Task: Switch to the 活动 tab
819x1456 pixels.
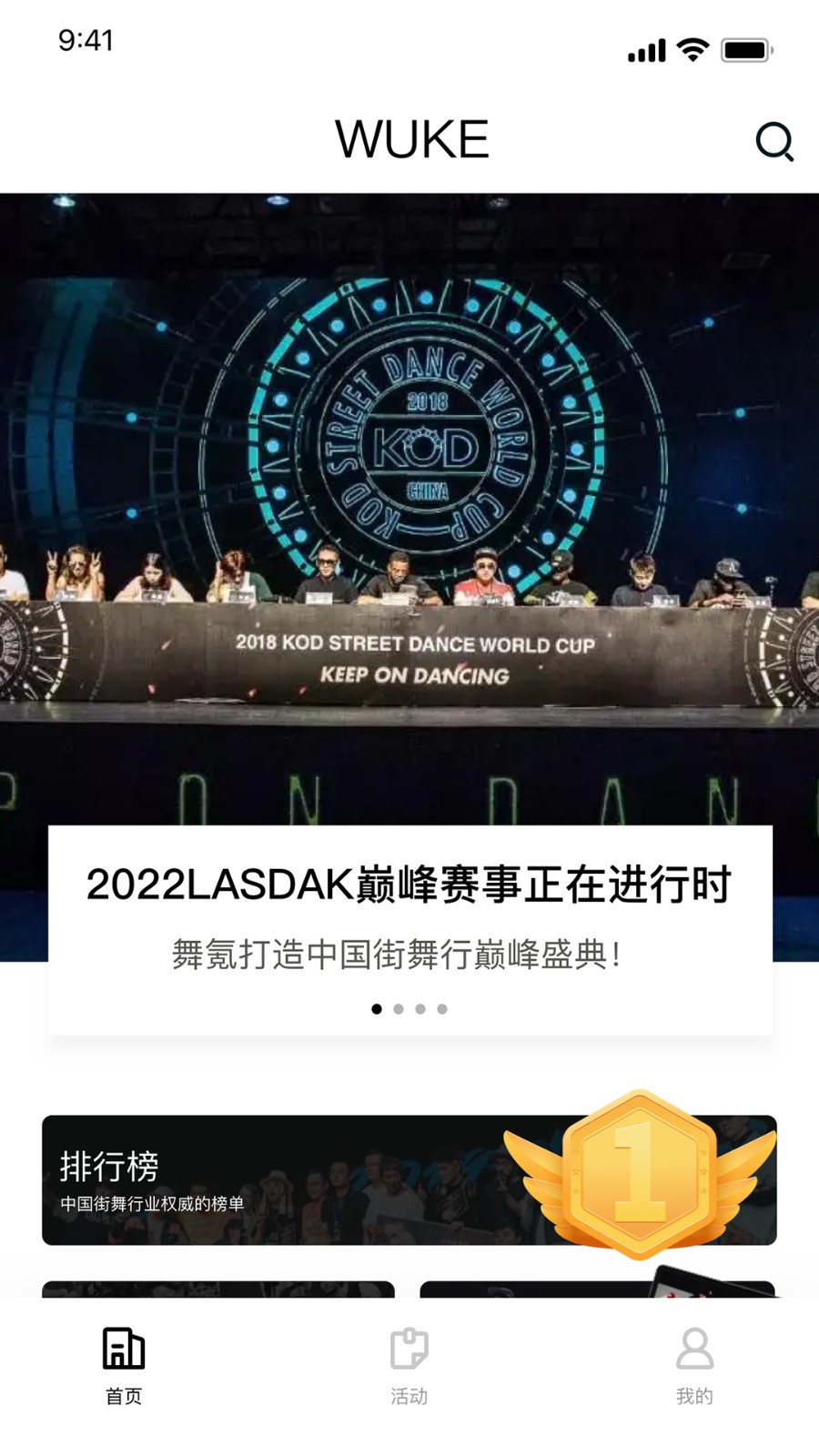Action: point(409,1365)
